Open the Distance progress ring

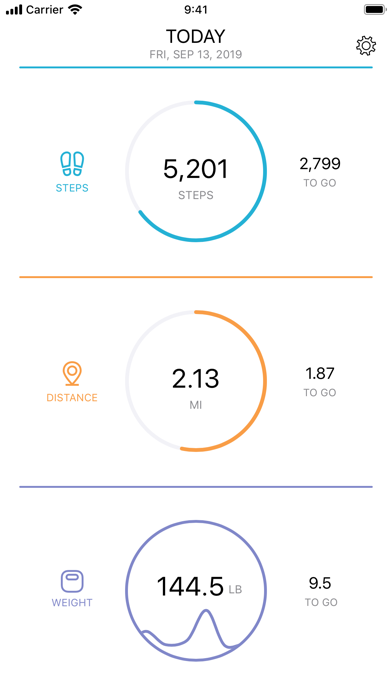(x=196, y=381)
